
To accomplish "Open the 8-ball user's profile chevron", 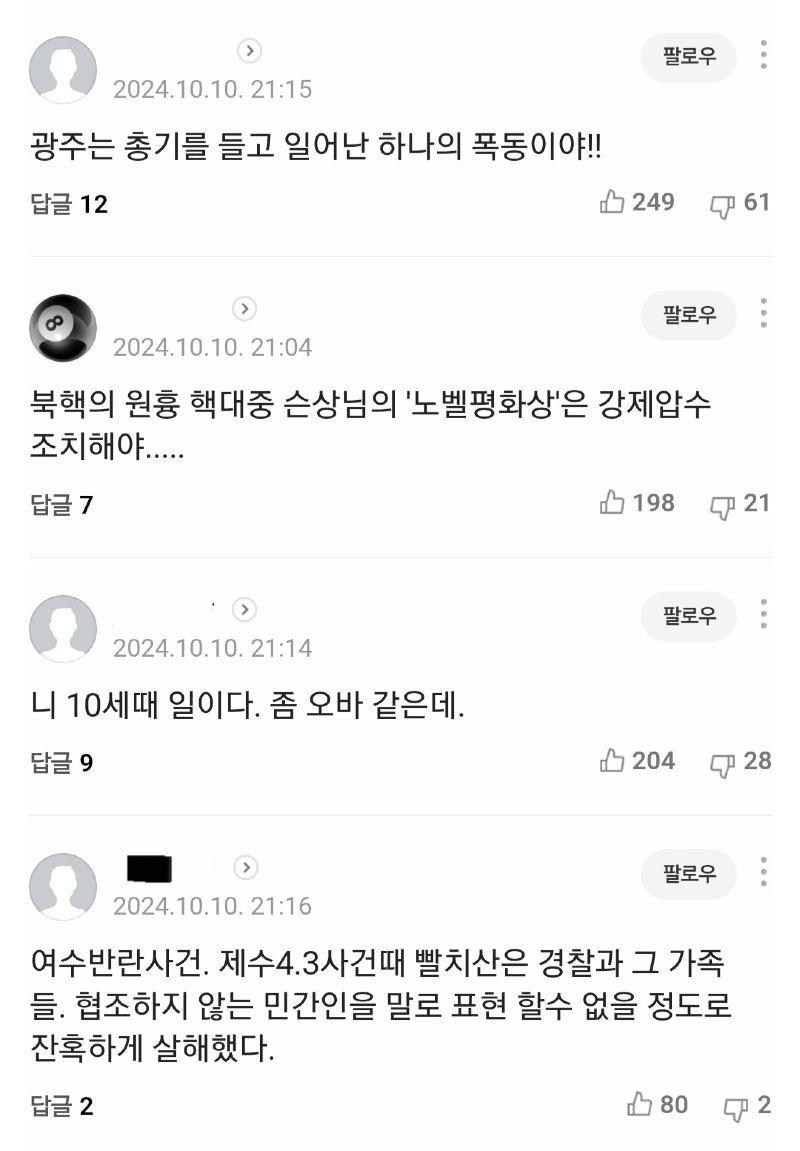I will click(245, 309).
